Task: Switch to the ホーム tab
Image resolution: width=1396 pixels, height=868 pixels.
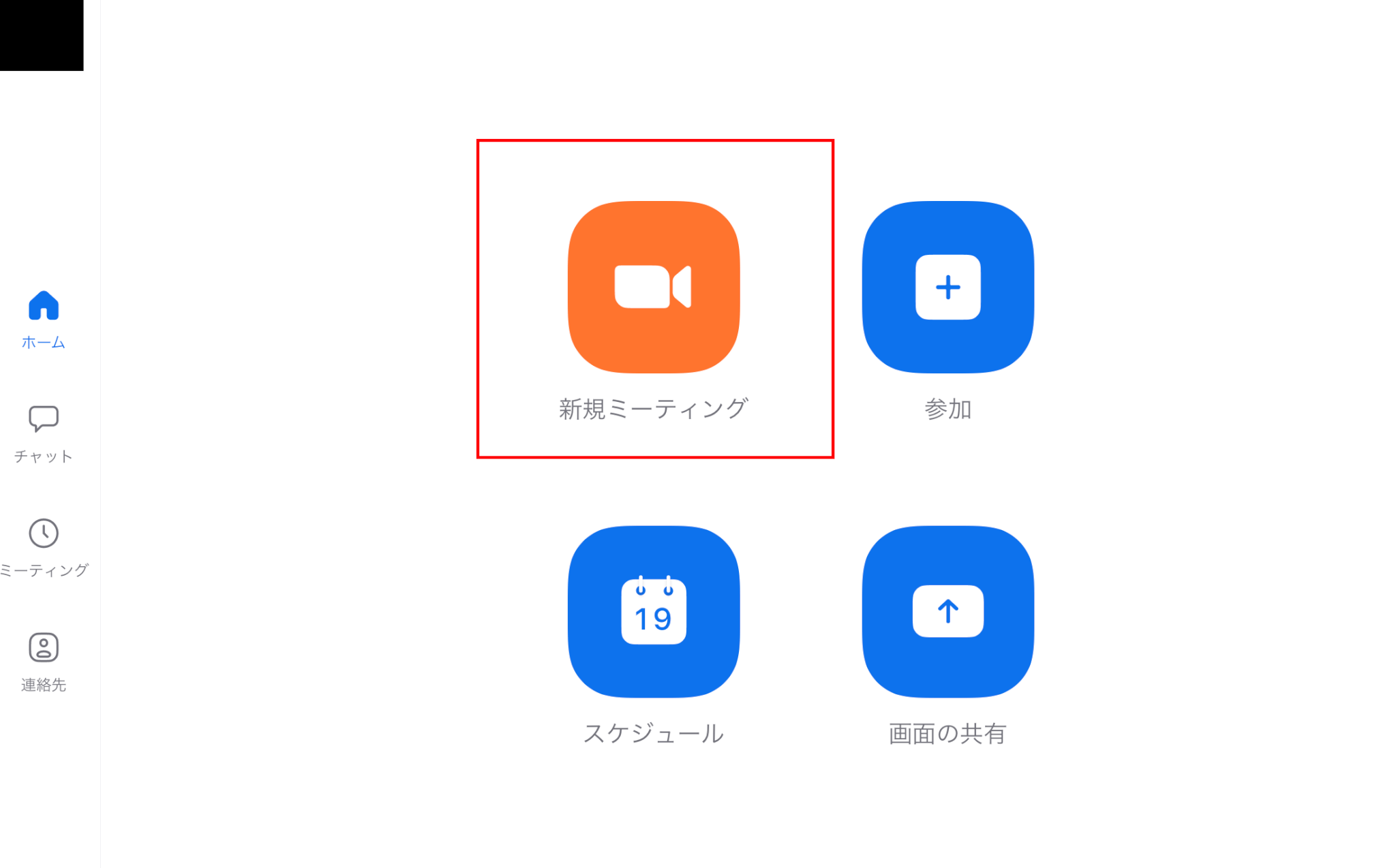Action: [44, 319]
